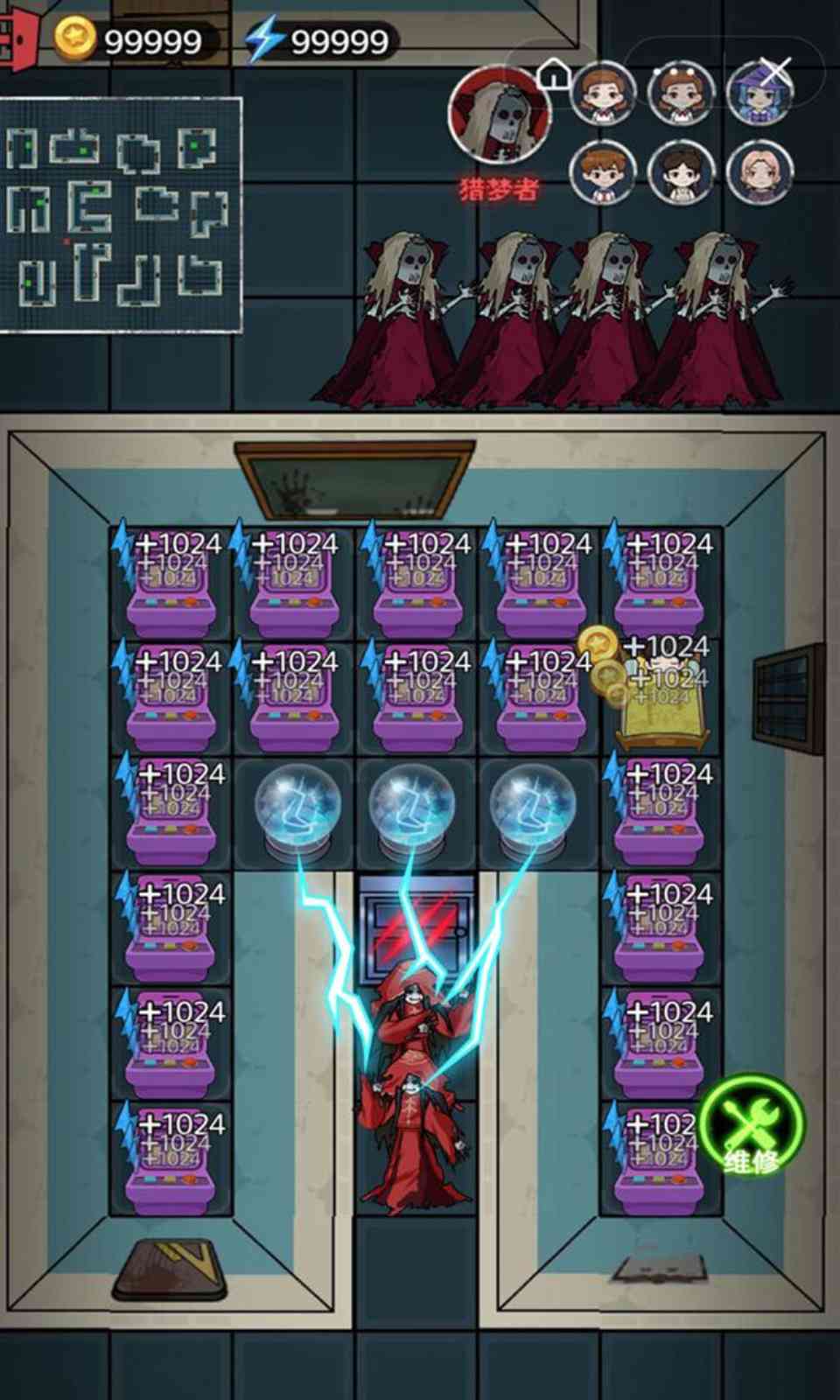The image size is (840, 1400).
Task: Tap the red exit door icon
Action: pyautogui.click(x=19, y=41)
